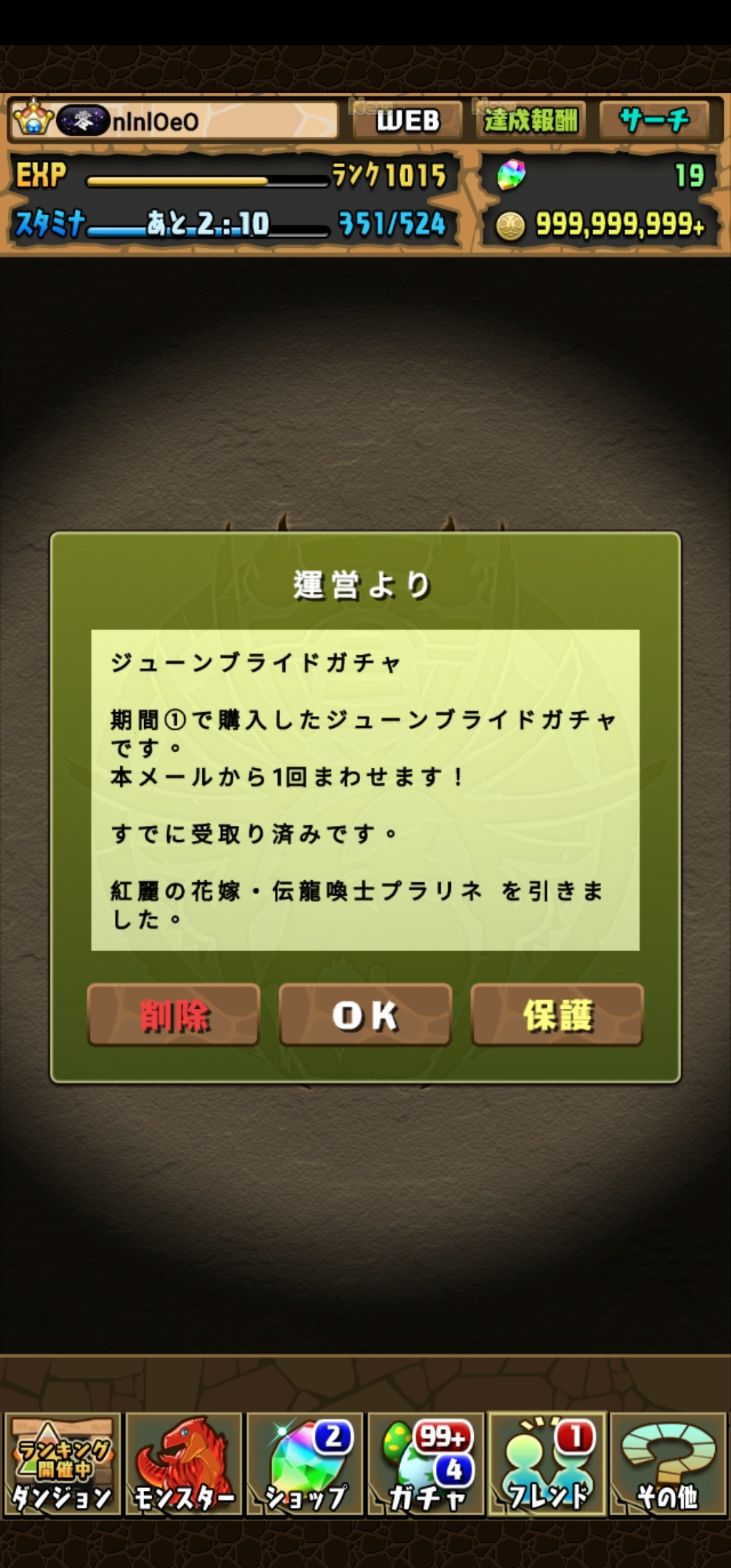Open the WEB button

(407, 121)
